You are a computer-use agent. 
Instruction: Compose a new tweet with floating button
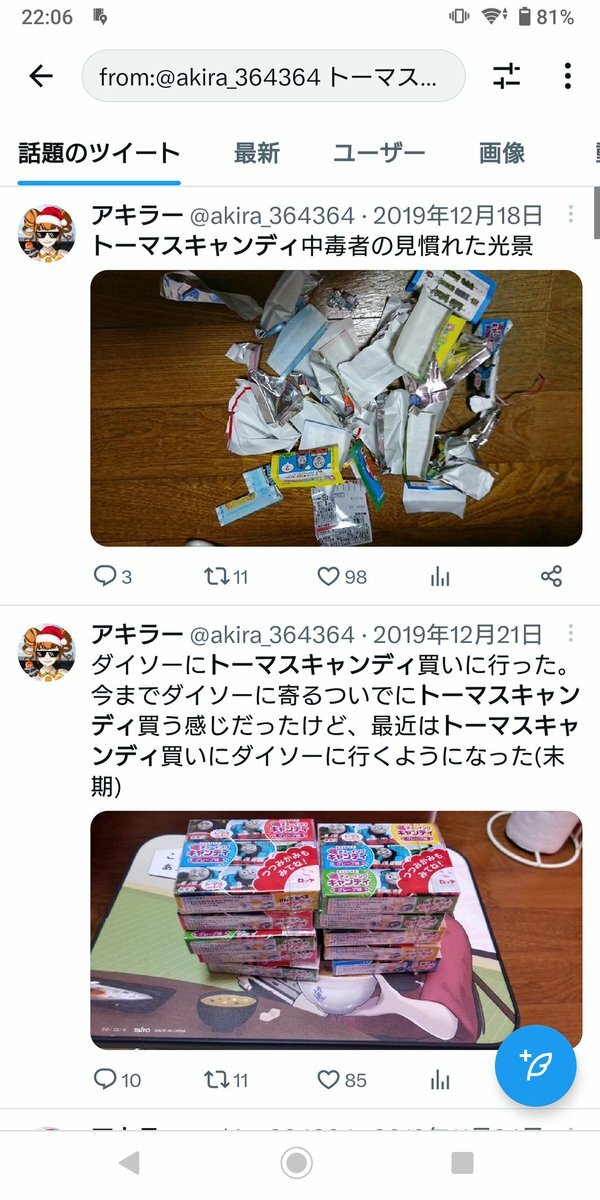(x=536, y=1065)
